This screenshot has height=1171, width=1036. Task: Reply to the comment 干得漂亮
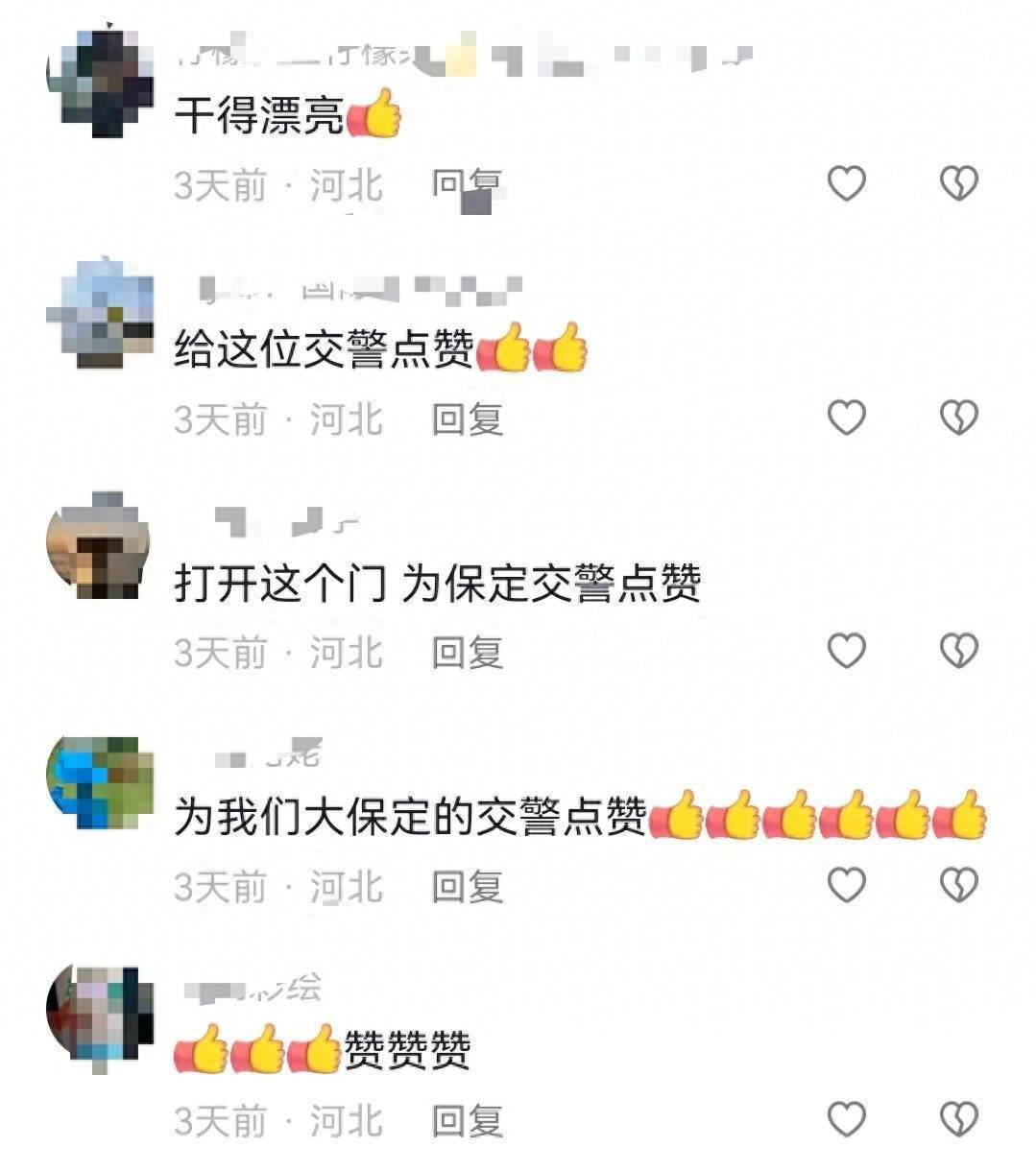click(467, 185)
